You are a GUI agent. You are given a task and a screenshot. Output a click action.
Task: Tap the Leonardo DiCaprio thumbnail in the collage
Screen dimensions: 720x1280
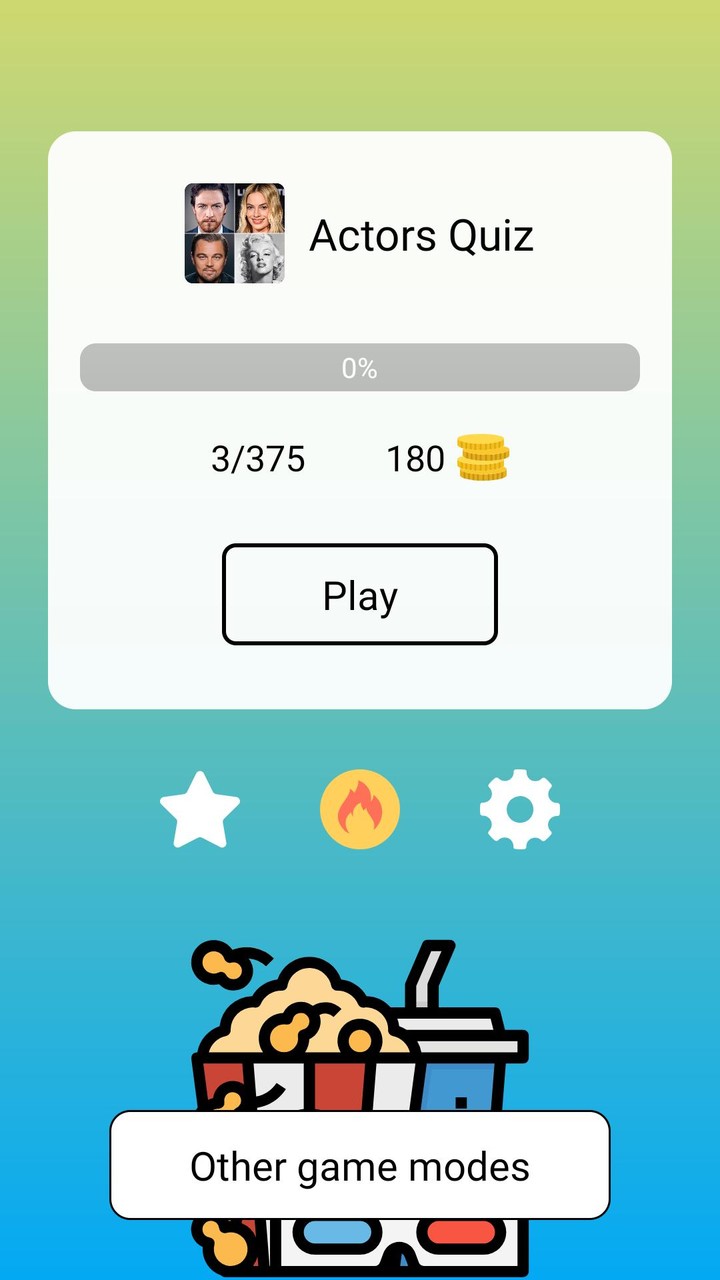point(209,258)
